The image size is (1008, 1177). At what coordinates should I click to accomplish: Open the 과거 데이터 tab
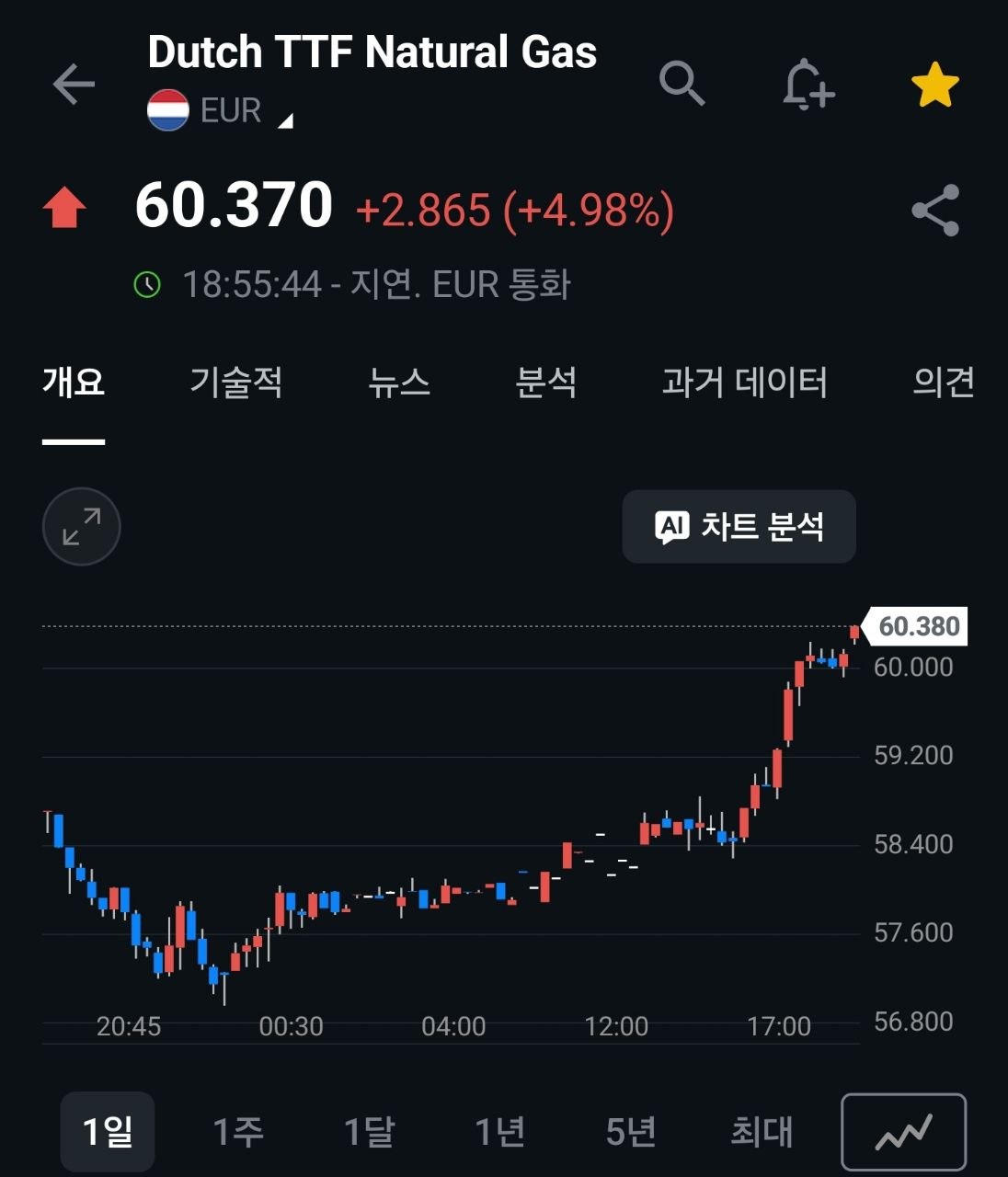click(x=745, y=382)
